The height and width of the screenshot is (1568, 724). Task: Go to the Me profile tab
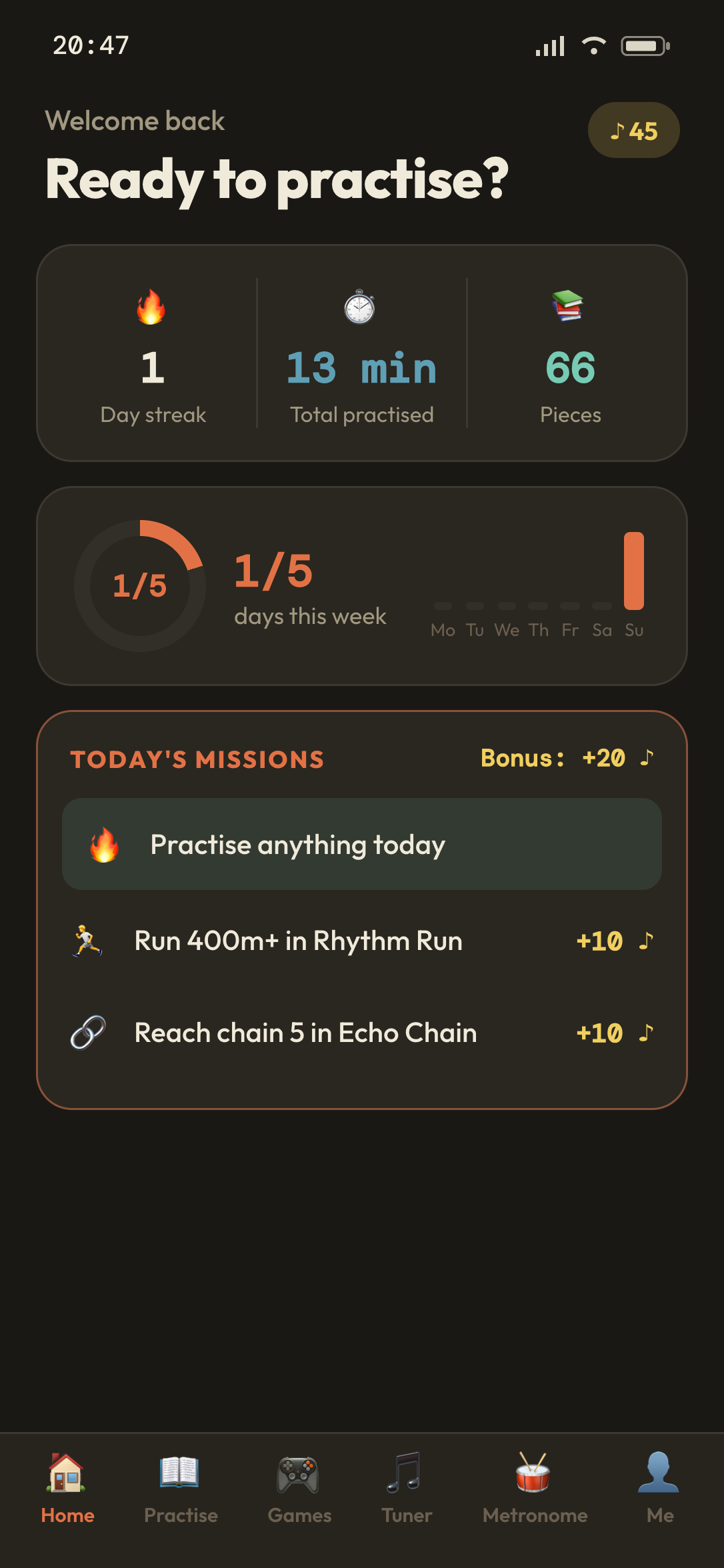click(x=660, y=1488)
